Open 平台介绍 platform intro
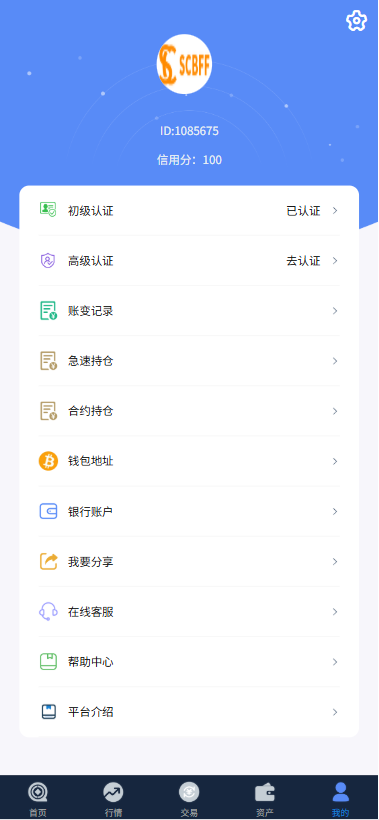Image resolution: width=379 pixels, height=820 pixels. 189,712
